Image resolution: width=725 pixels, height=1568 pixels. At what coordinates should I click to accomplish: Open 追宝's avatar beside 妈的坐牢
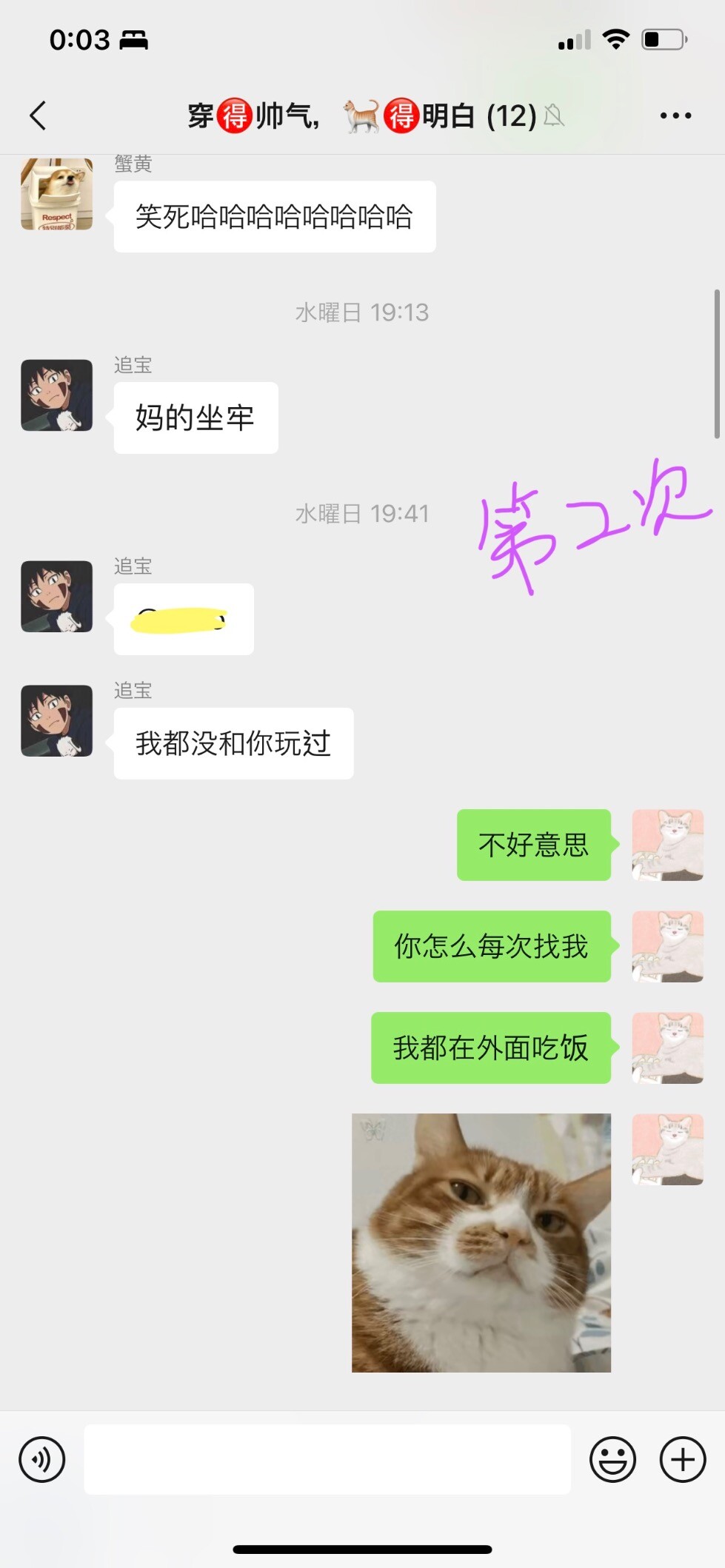[x=57, y=395]
